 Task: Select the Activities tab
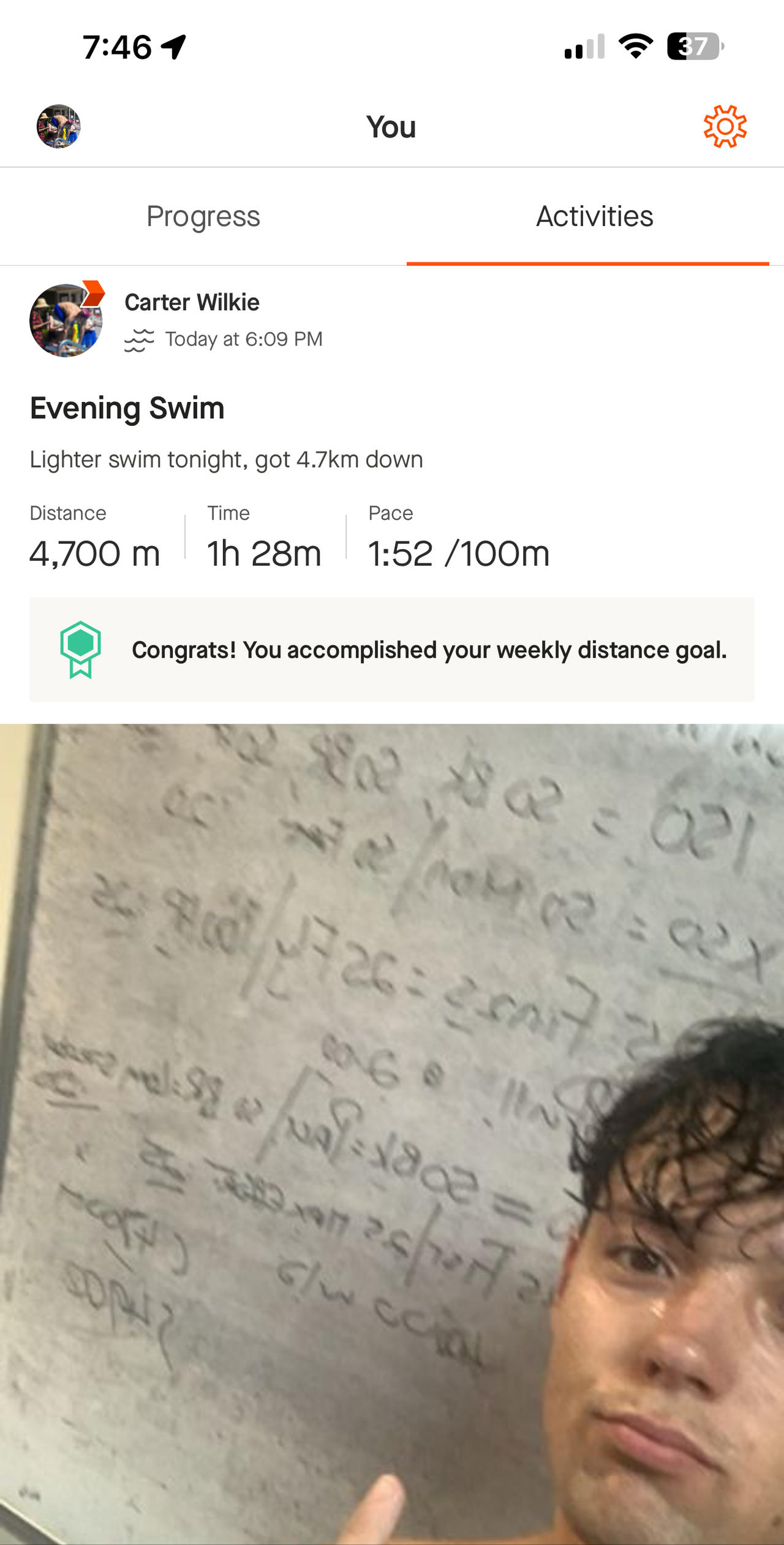click(x=594, y=216)
